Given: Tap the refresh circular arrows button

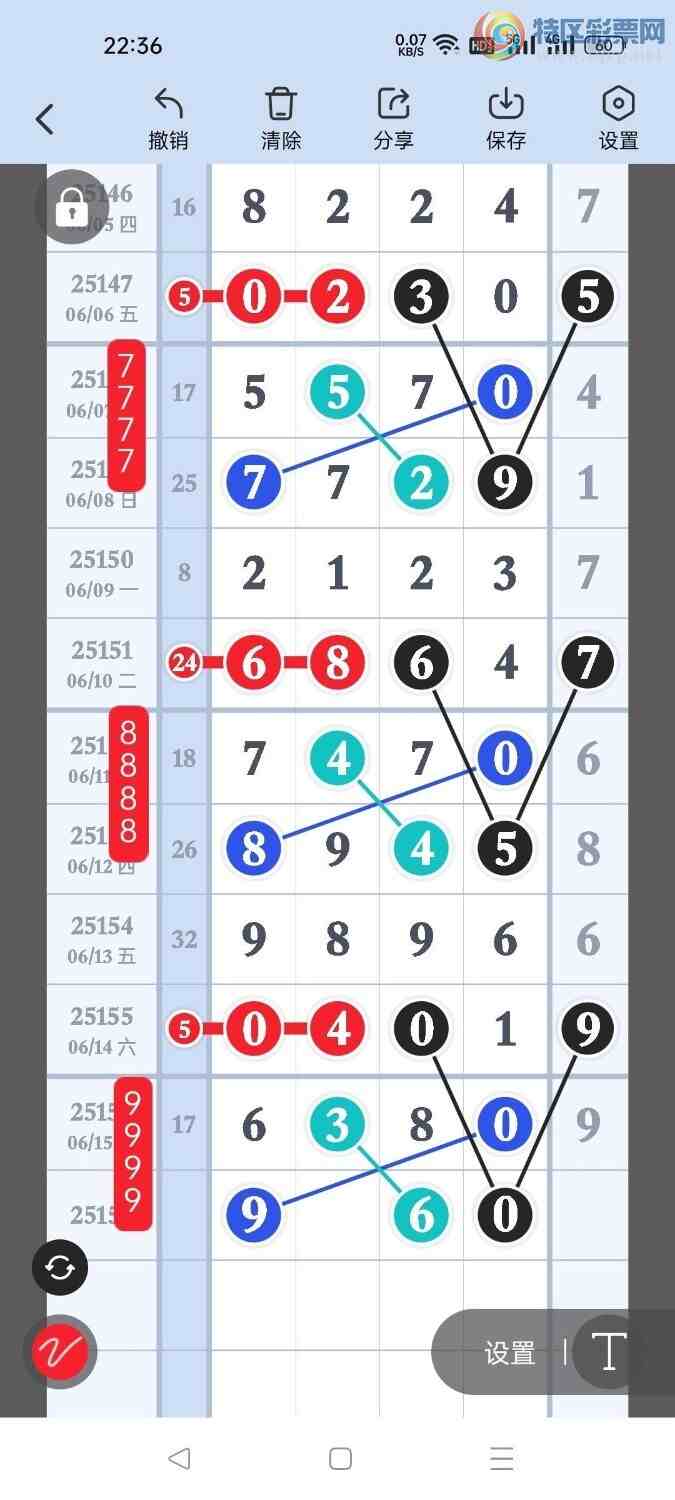Looking at the screenshot, I should point(60,1268).
